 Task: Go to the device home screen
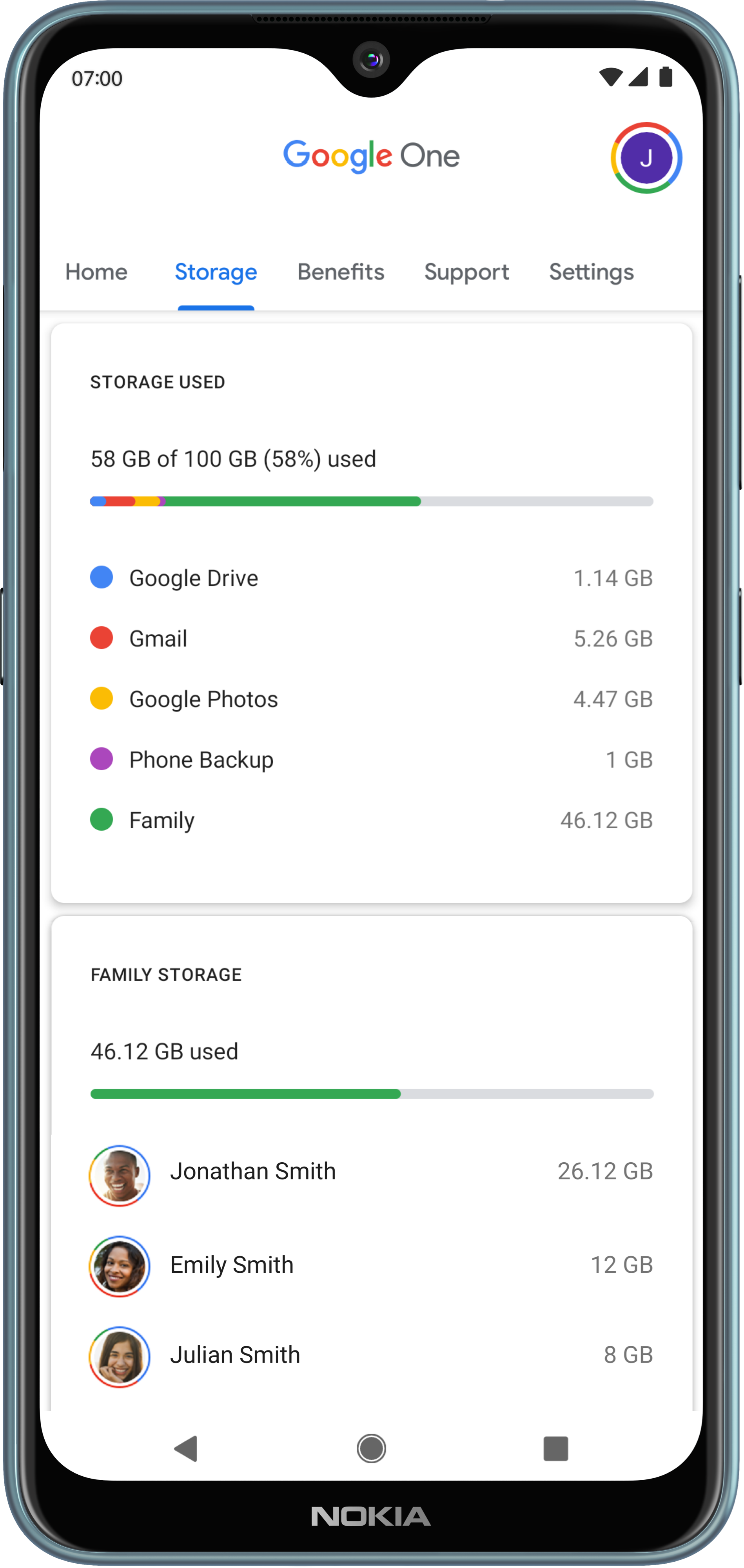[x=371, y=1449]
